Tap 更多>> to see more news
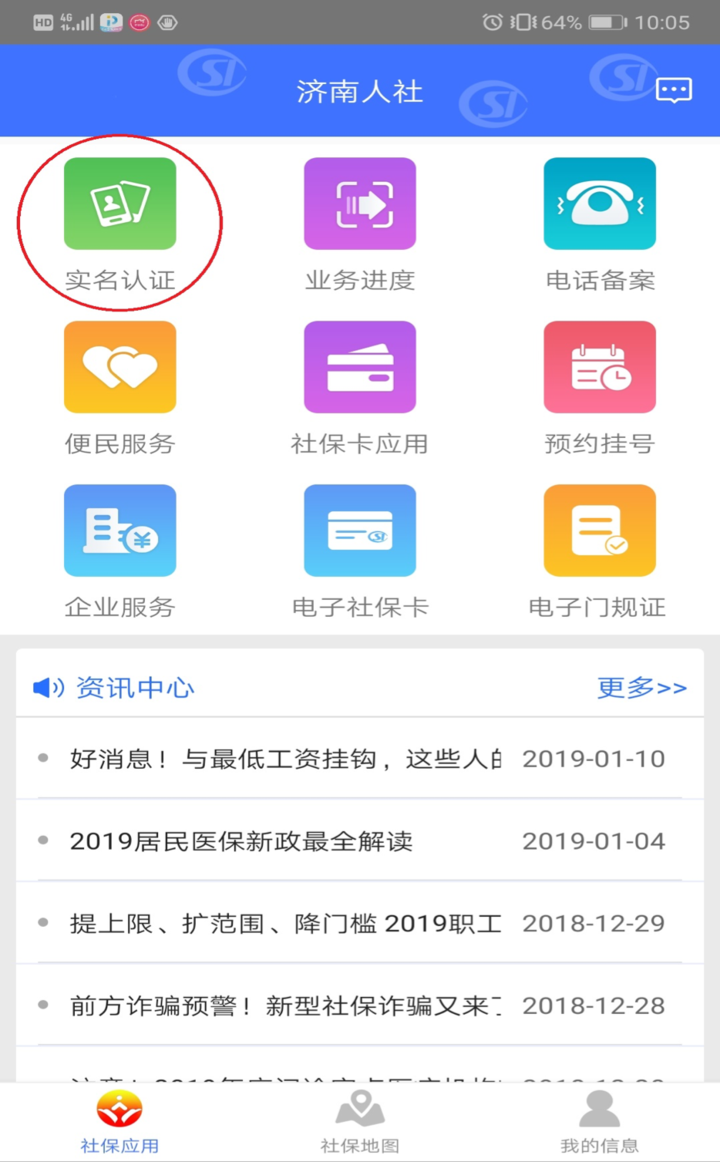The height and width of the screenshot is (1162, 720). [641, 688]
